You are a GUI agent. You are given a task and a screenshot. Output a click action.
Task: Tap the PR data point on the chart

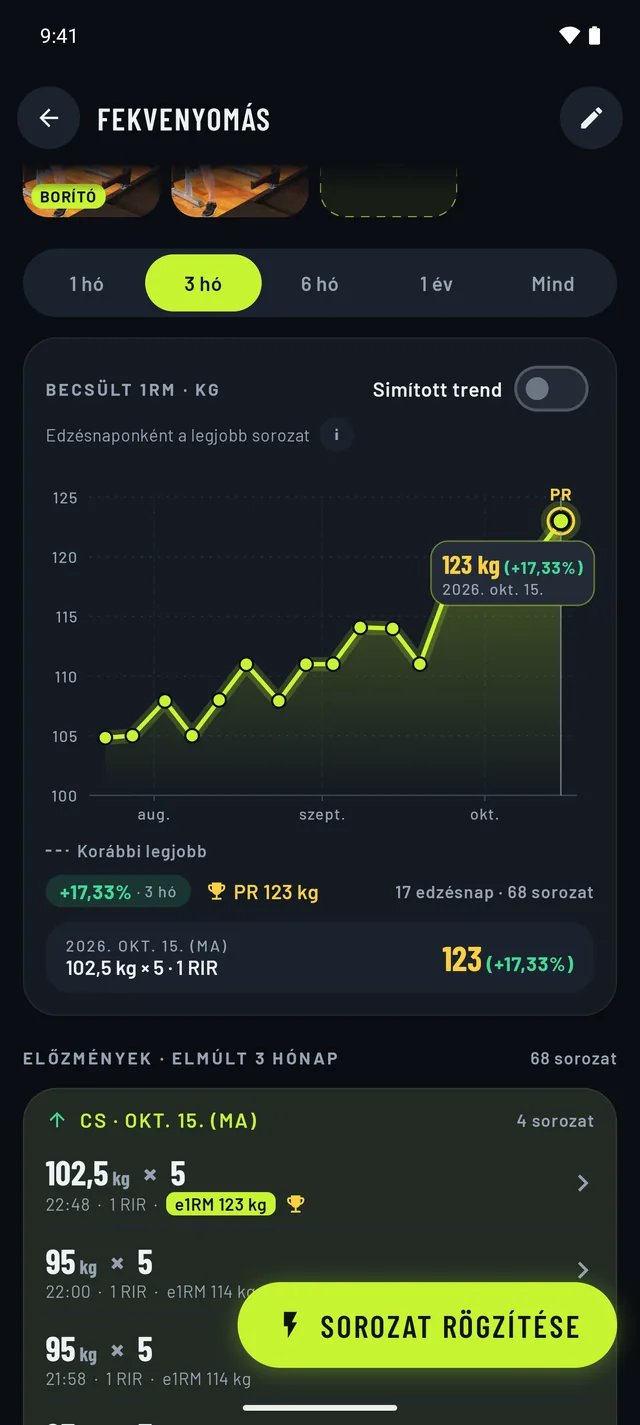(561, 521)
